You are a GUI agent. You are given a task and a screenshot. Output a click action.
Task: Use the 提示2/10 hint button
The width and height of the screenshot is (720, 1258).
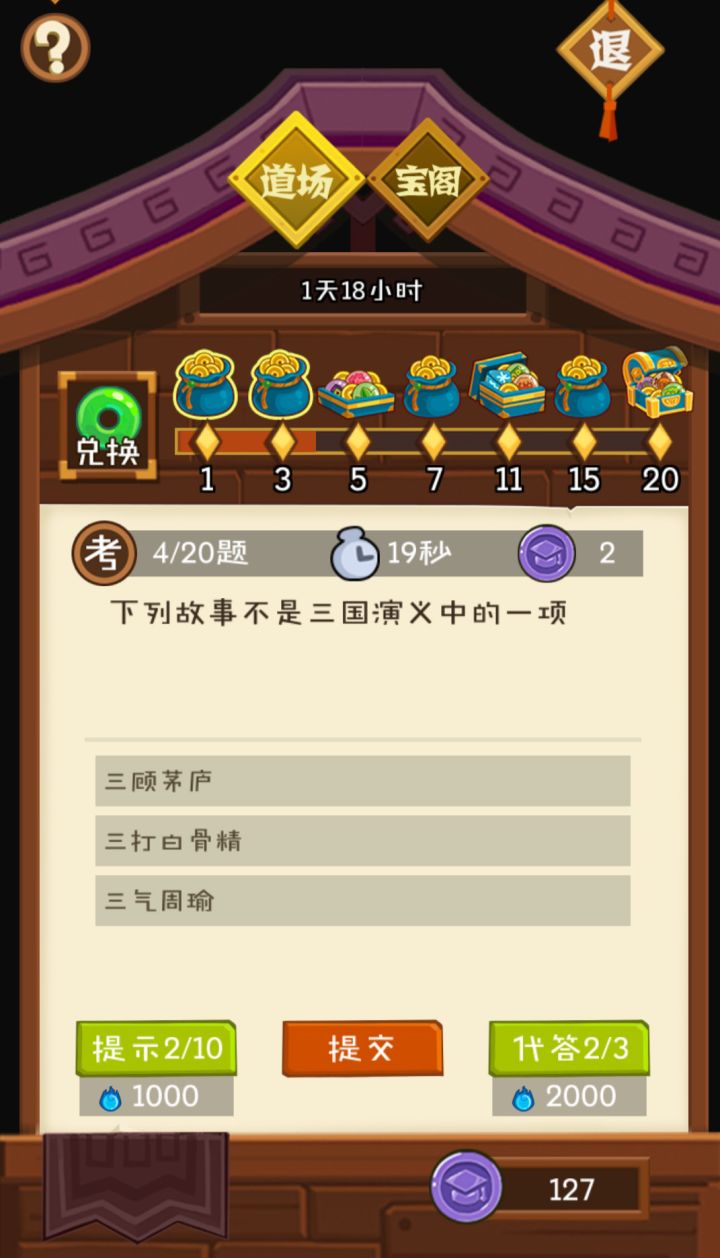point(155,1048)
